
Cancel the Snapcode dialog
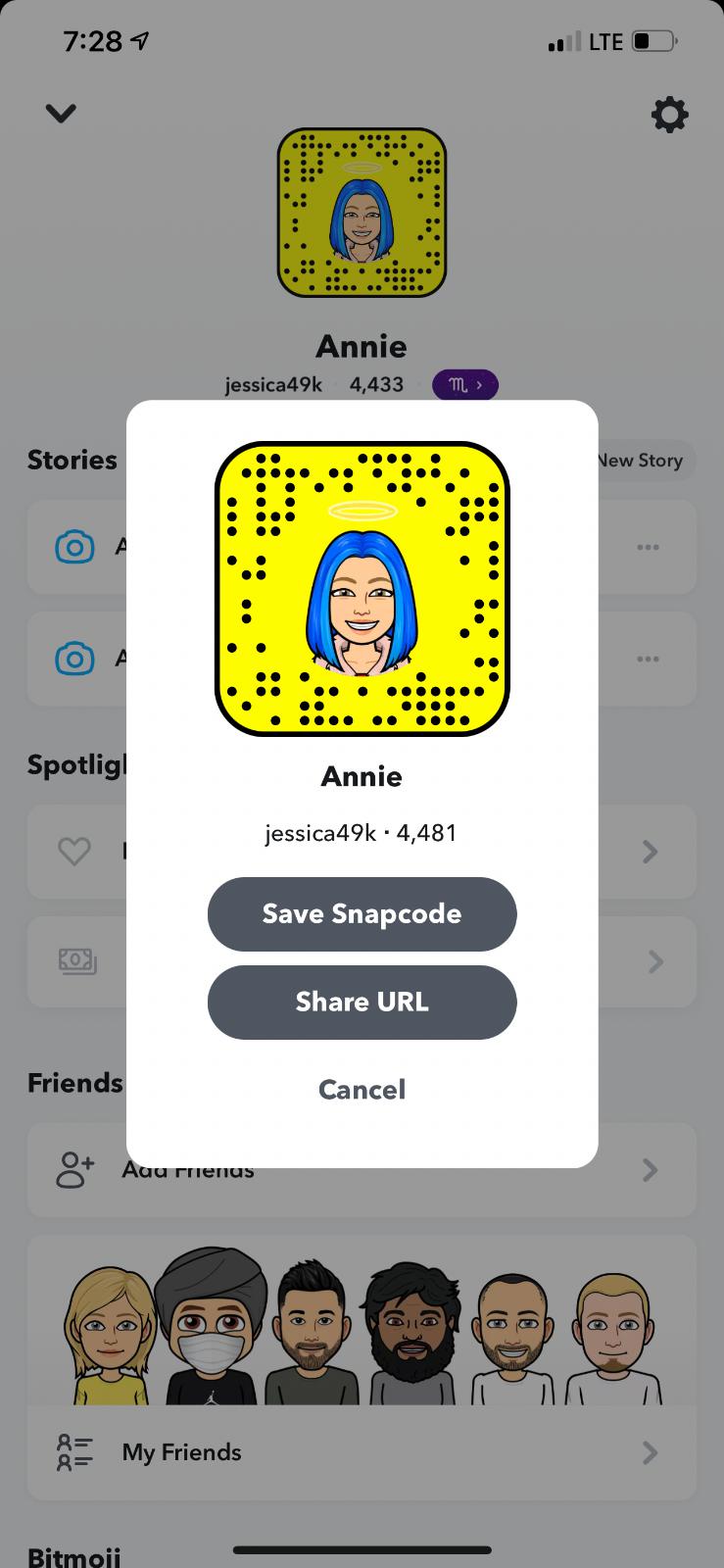click(x=362, y=1089)
